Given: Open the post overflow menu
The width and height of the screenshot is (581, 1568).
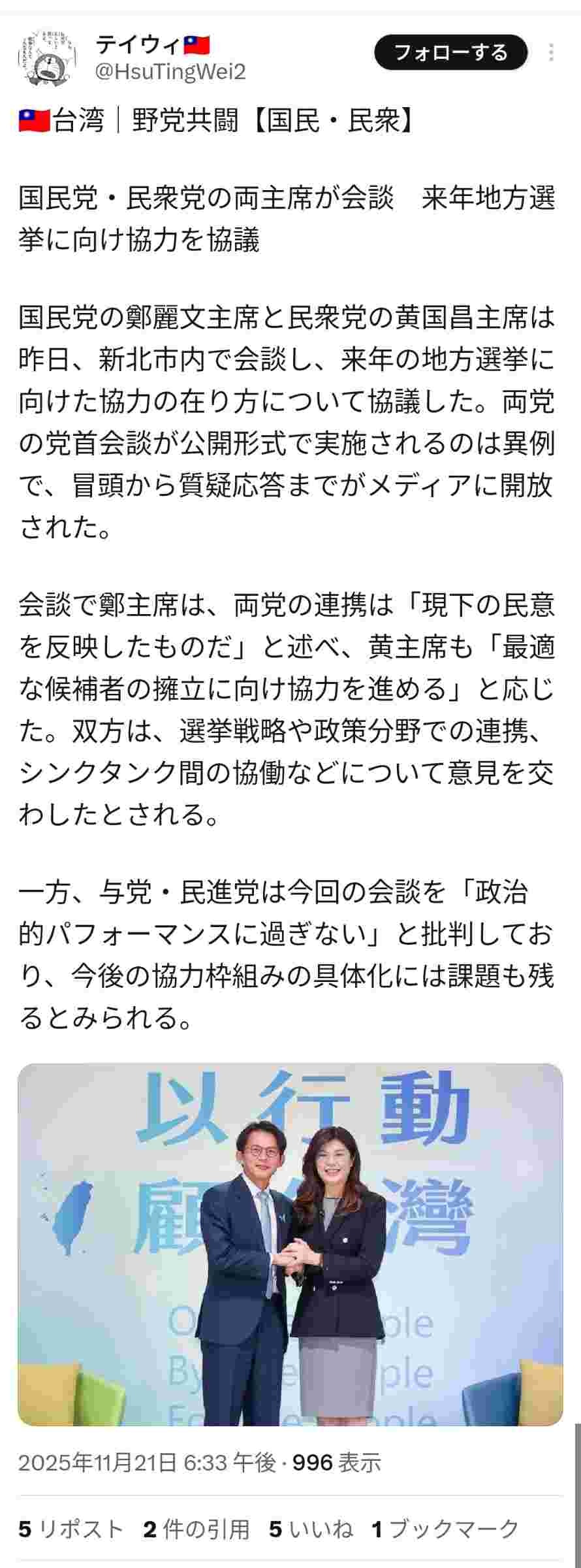Looking at the screenshot, I should point(552,52).
